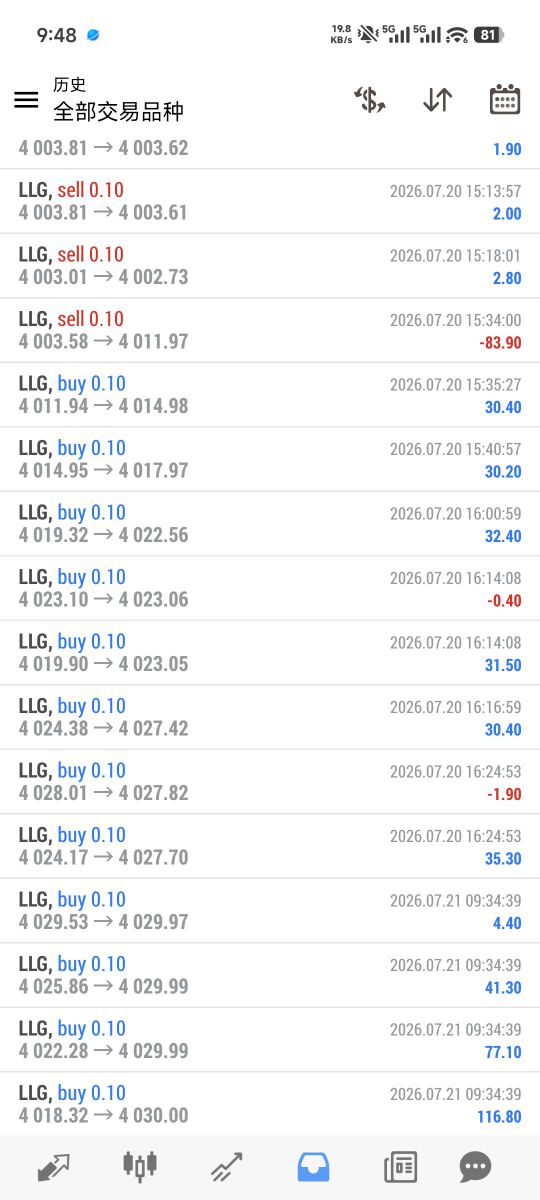540x1200 pixels.
Task: Open the sort order arrows
Action: [437, 100]
